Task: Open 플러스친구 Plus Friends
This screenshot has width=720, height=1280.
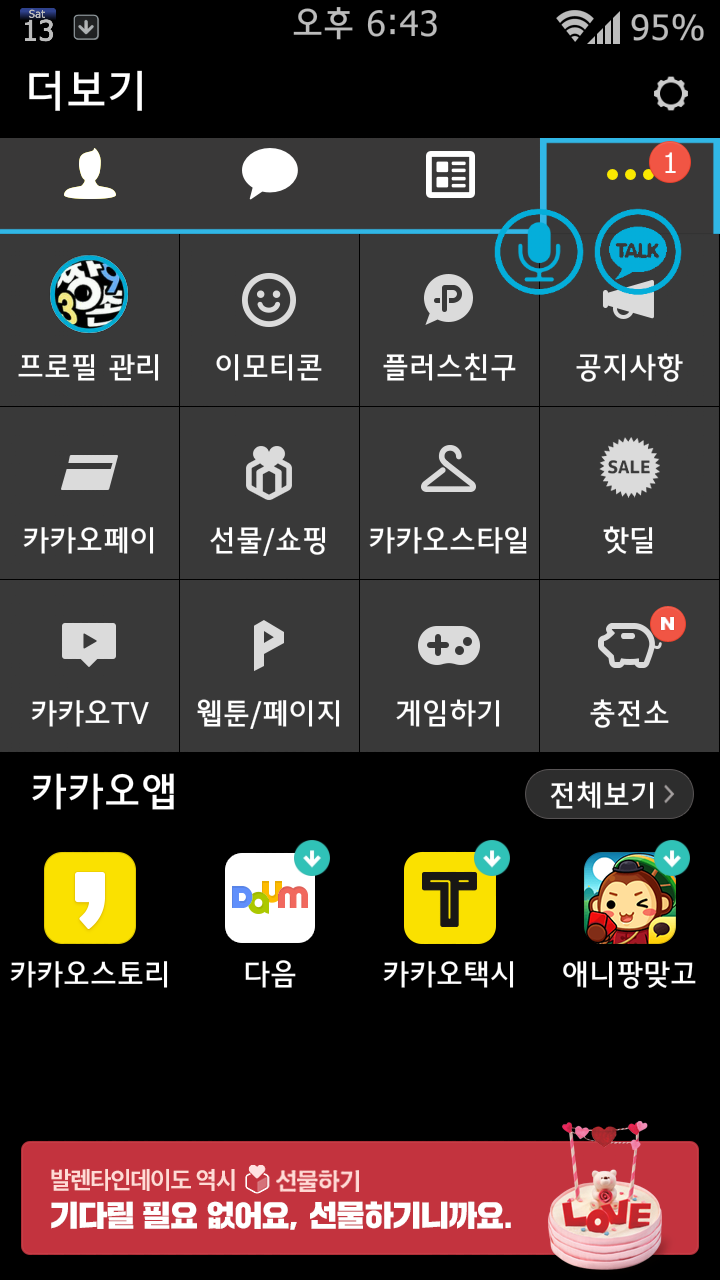Action: 449,320
